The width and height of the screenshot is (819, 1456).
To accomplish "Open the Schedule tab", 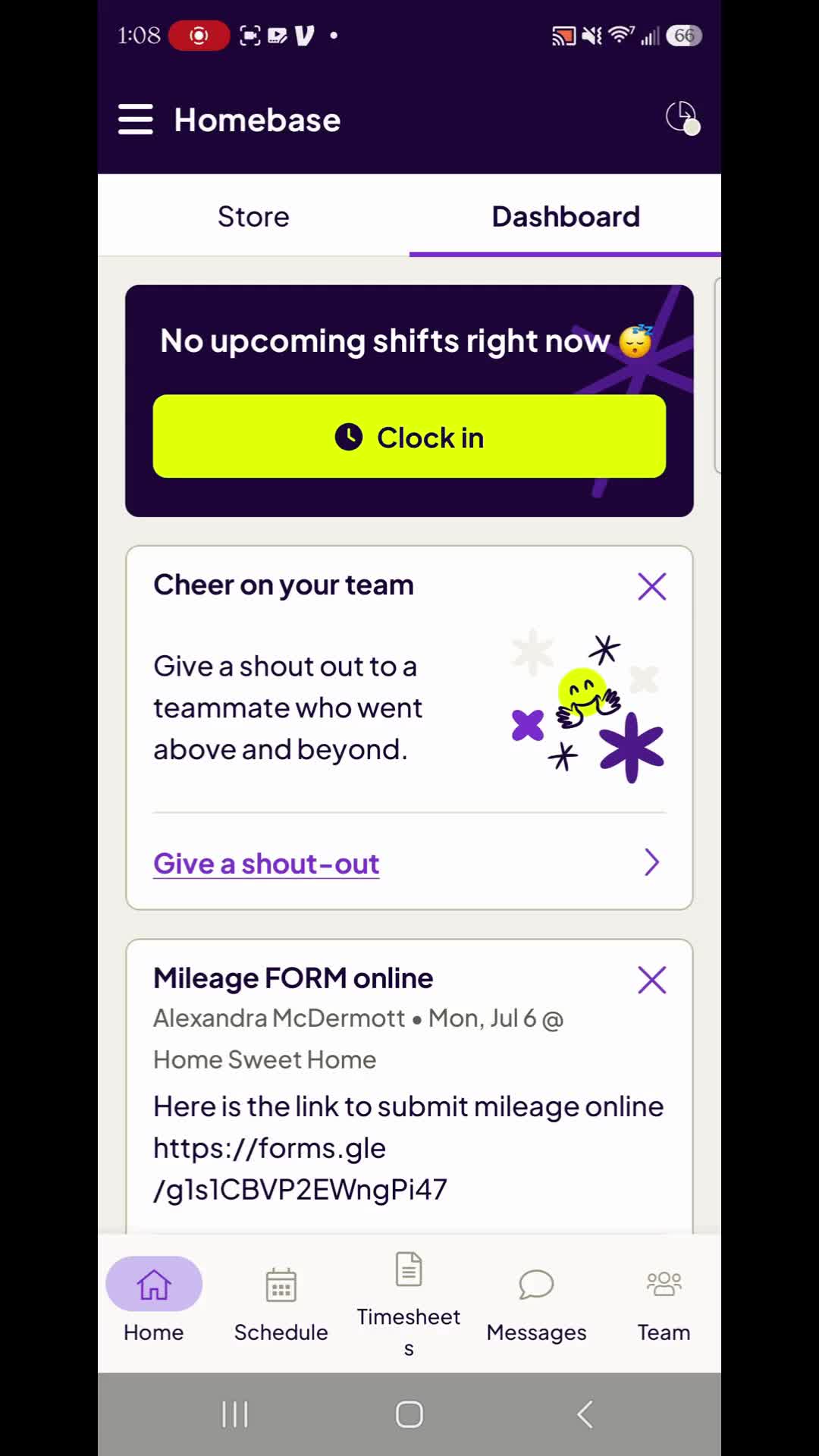I will tap(281, 1303).
